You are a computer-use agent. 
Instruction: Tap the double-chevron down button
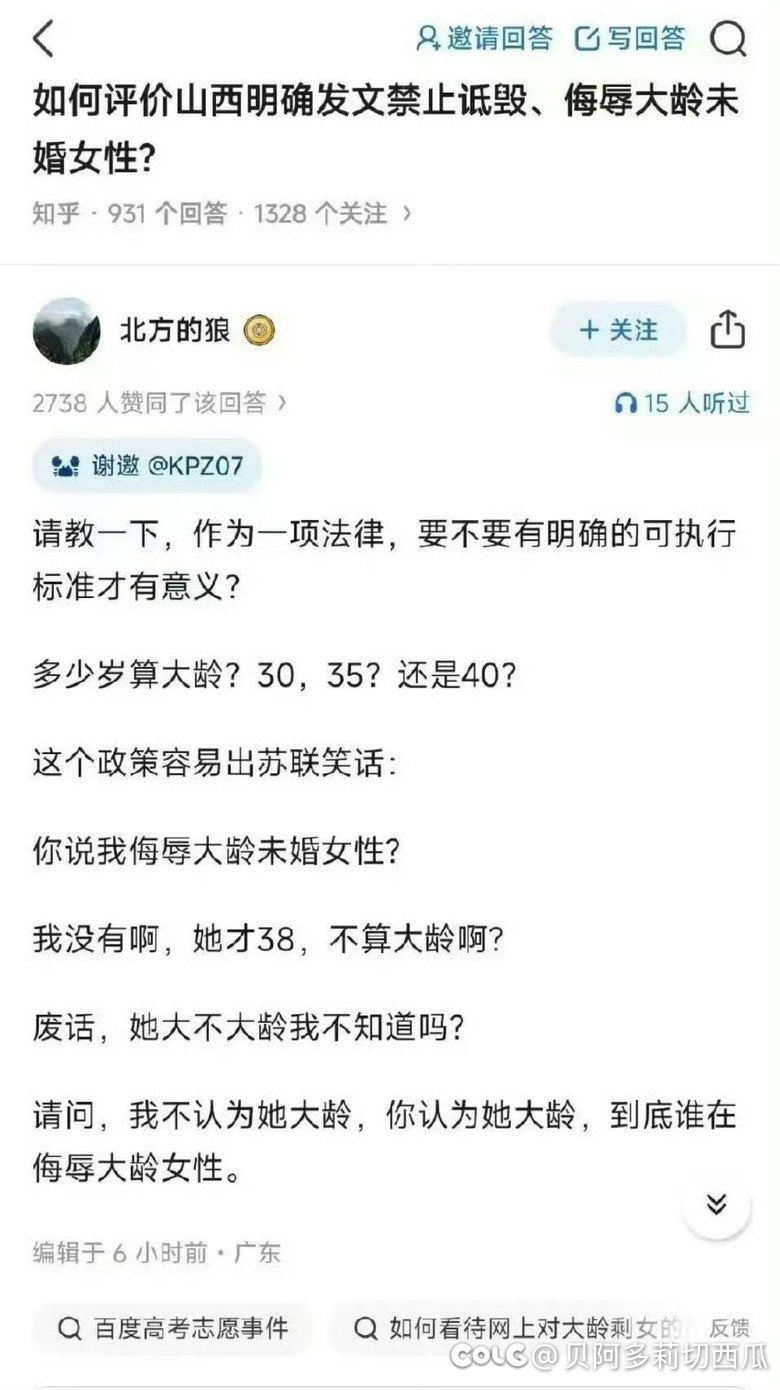tap(716, 1203)
